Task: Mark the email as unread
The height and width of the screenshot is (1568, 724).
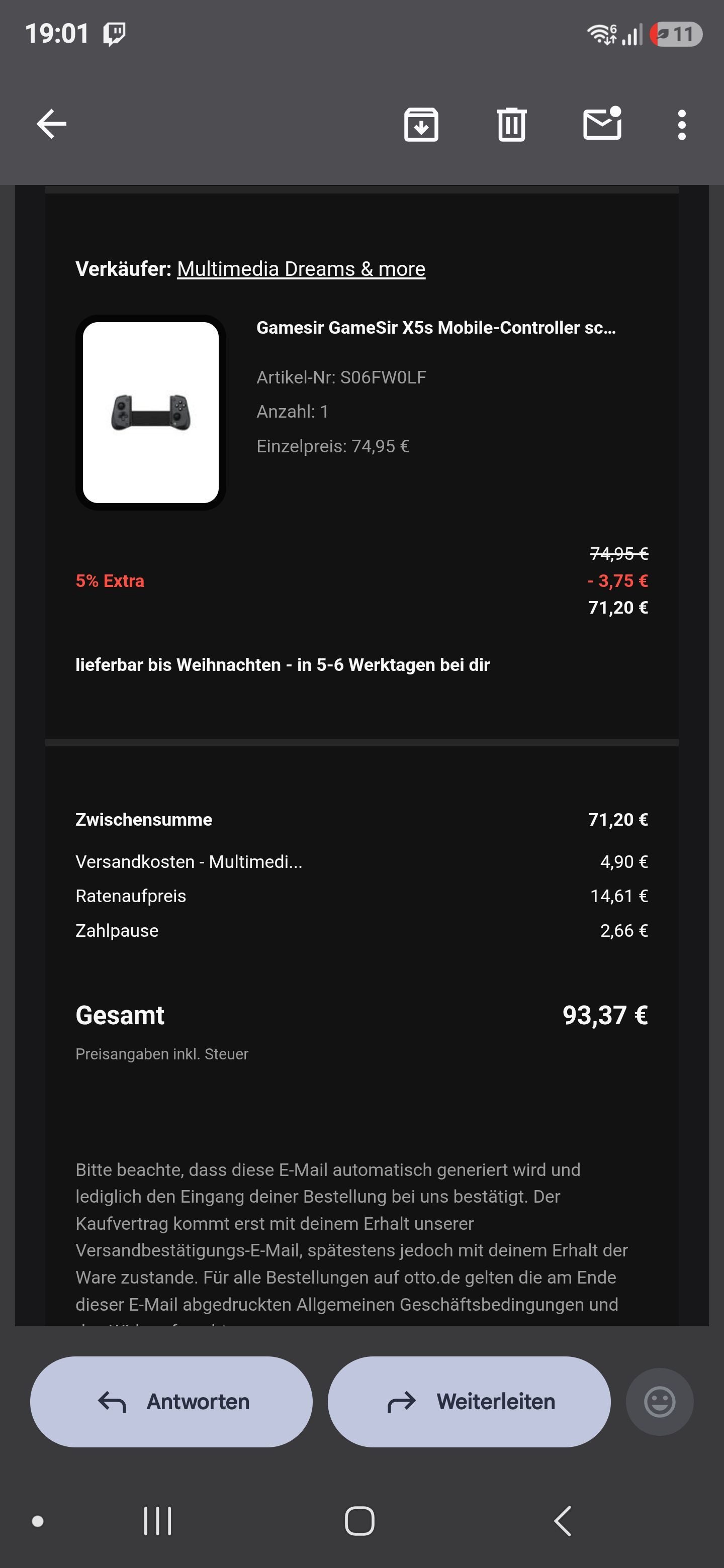Action: pyautogui.click(x=602, y=124)
